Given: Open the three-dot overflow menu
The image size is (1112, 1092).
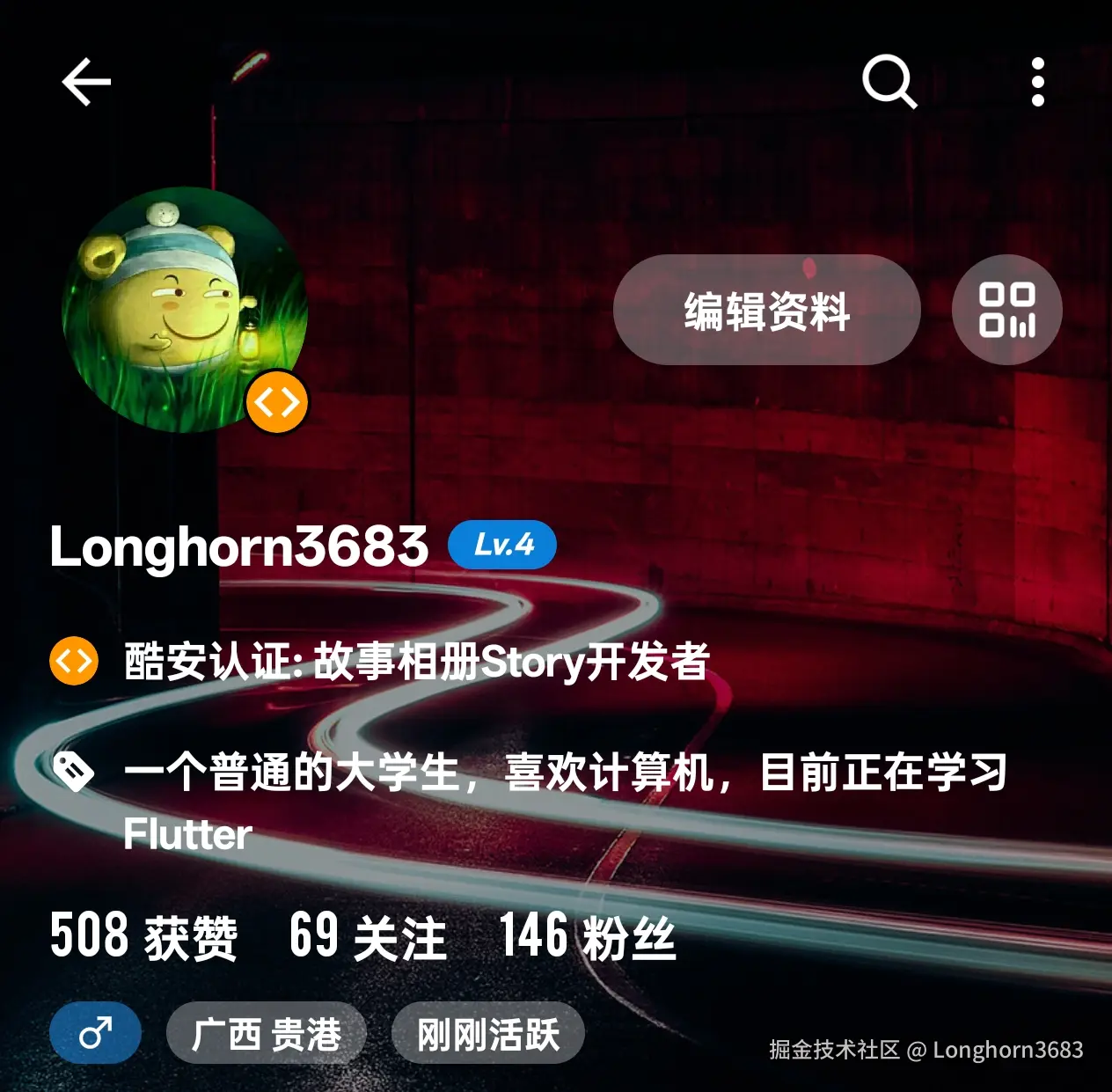Looking at the screenshot, I should pos(1038,82).
